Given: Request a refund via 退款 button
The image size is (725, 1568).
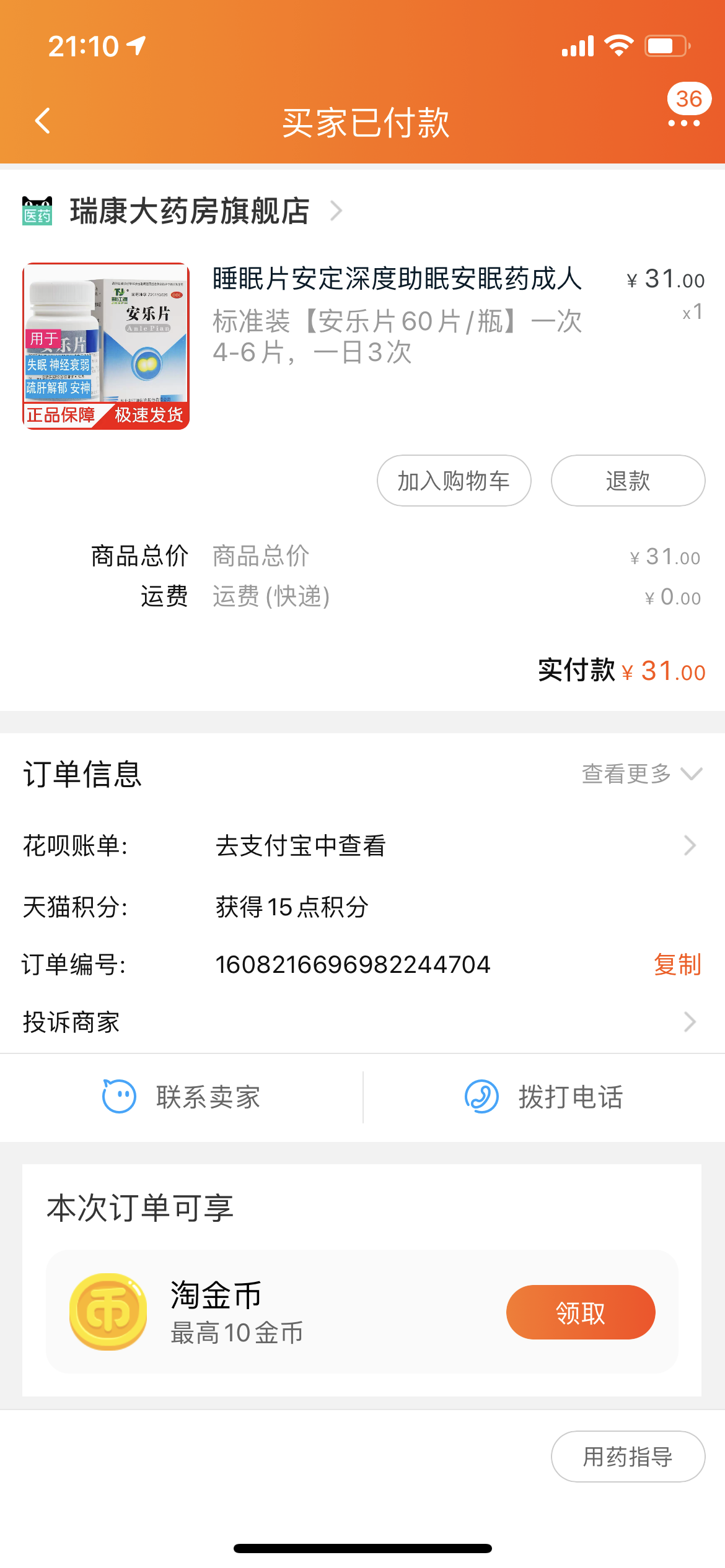Looking at the screenshot, I should 627,481.
